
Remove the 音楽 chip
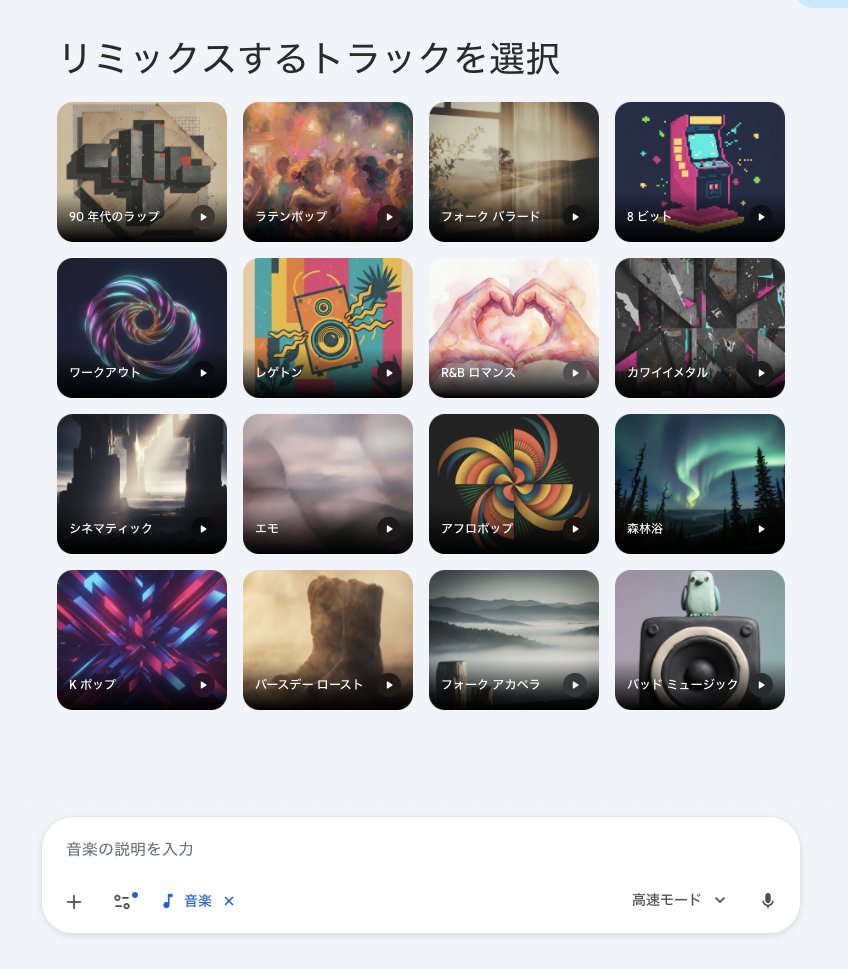pyautogui.click(x=229, y=901)
